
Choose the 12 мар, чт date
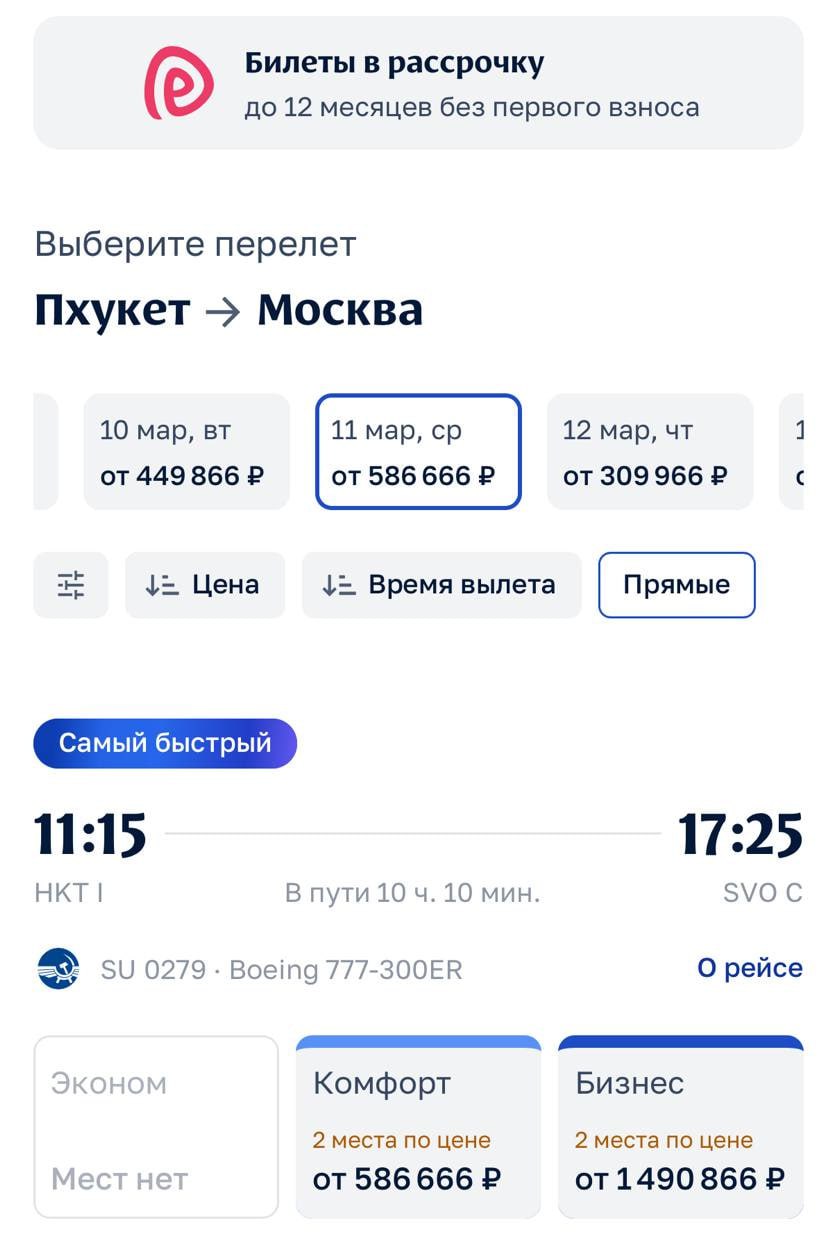click(649, 452)
